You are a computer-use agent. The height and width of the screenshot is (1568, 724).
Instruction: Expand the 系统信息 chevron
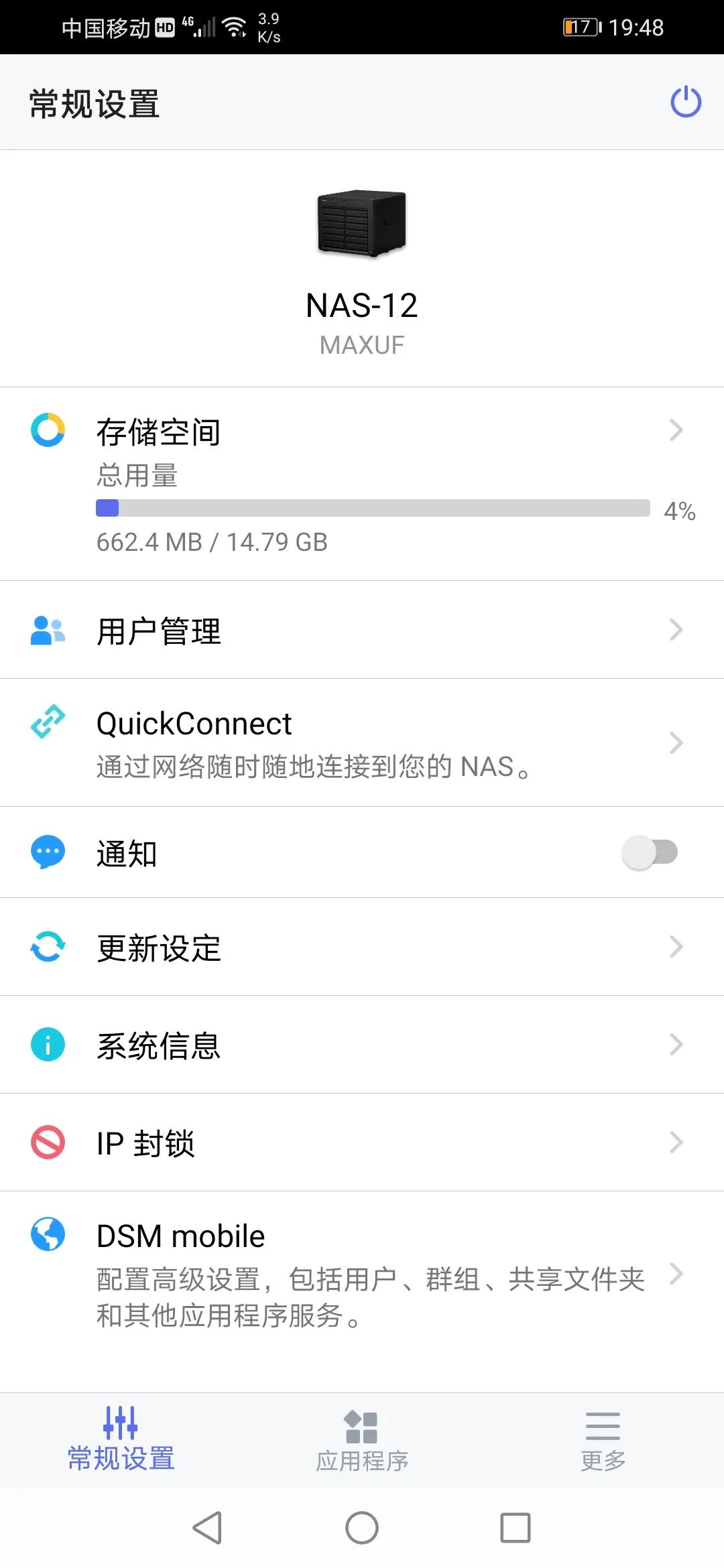tap(675, 1045)
